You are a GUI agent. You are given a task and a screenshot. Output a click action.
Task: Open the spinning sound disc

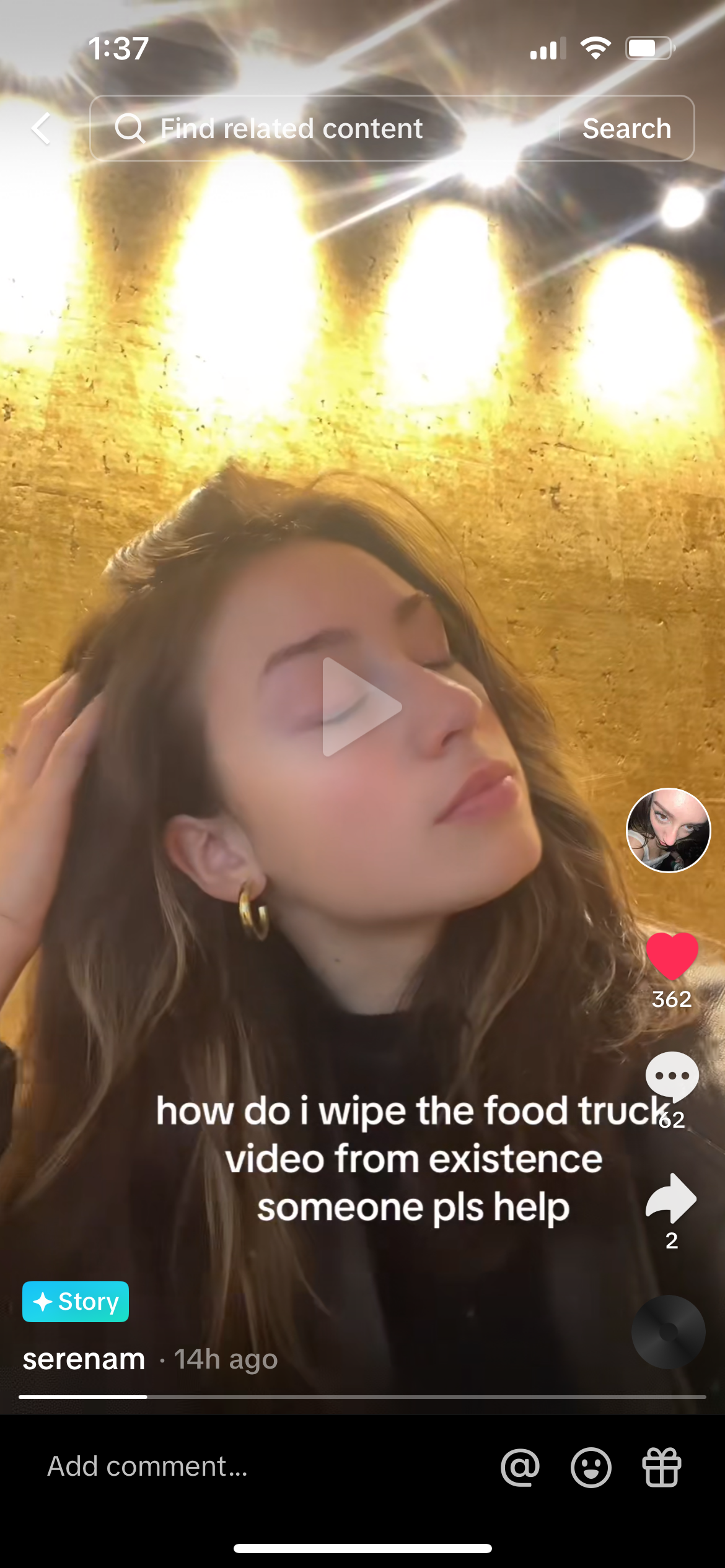(x=668, y=1331)
